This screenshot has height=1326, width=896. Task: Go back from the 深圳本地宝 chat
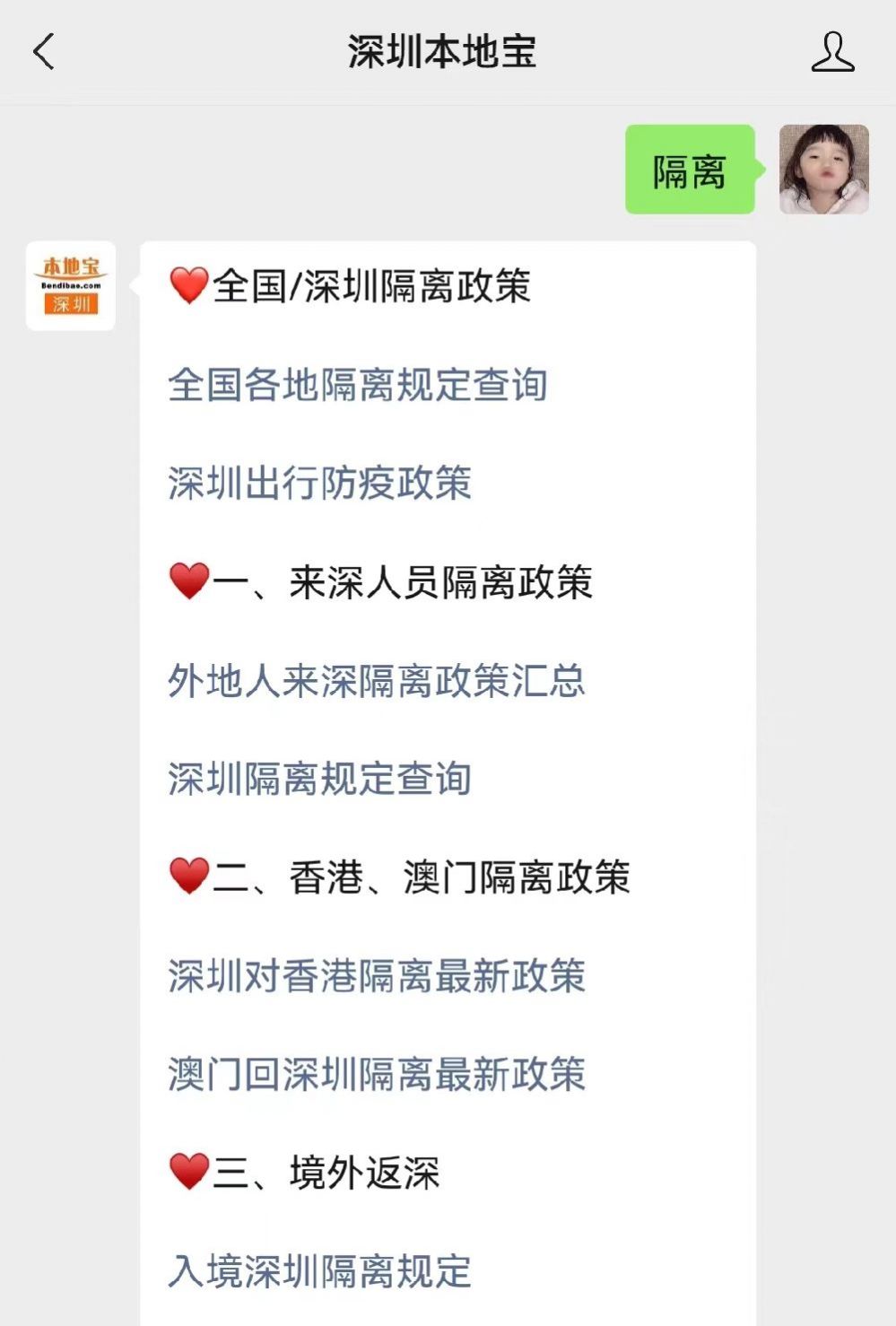click(43, 51)
